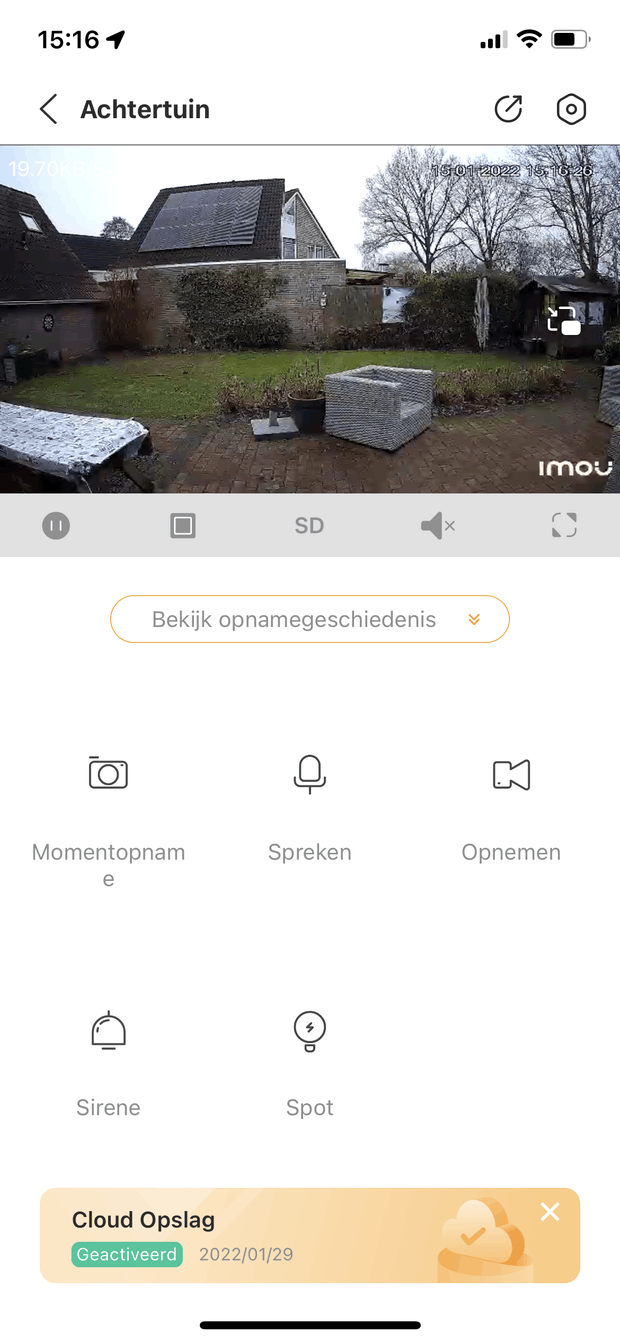Screen dimensions: 620x1342
Task: Dismiss the Cloud Opslag banner
Action: point(550,1212)
